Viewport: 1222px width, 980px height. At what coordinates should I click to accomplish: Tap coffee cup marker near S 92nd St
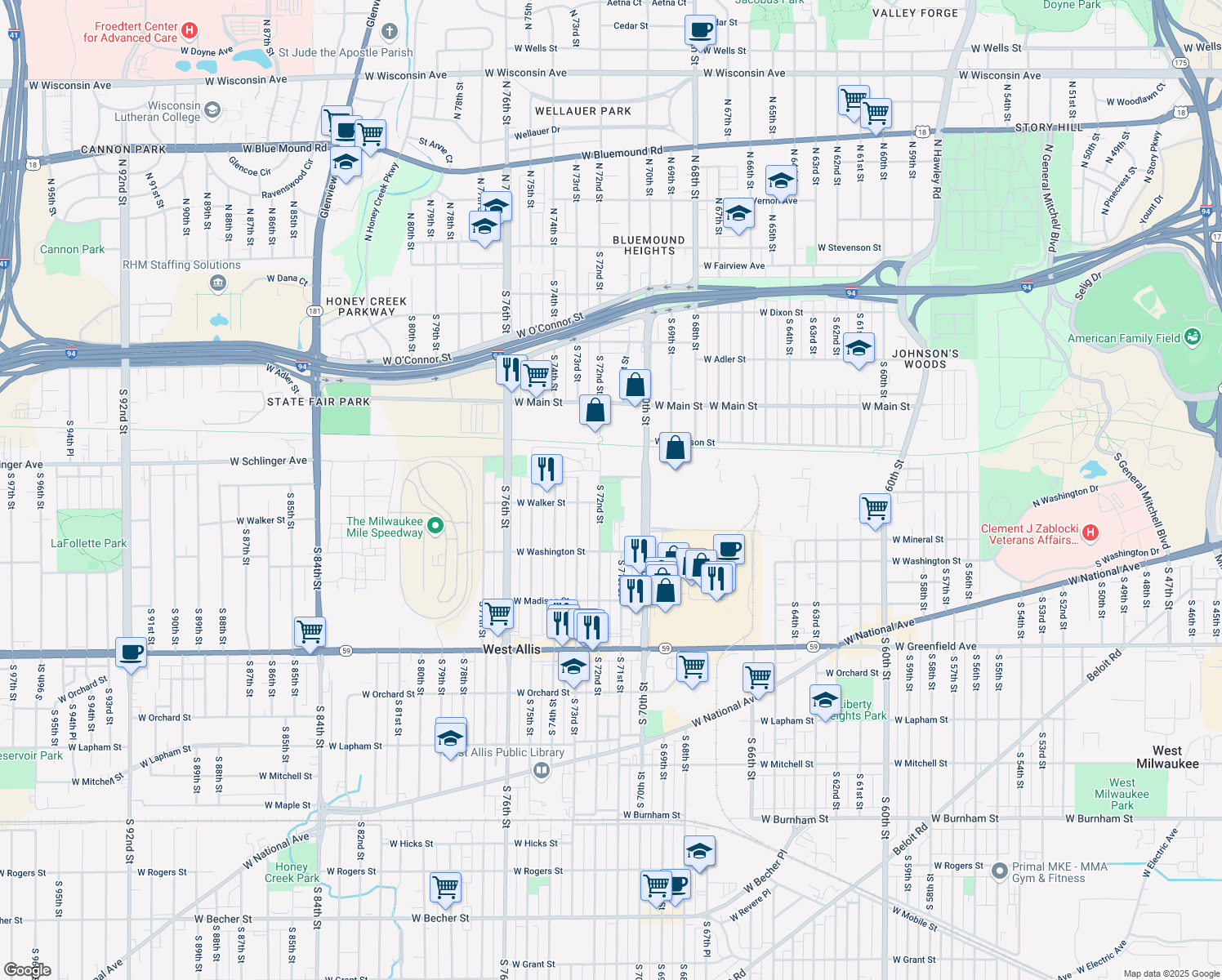coord(131,653)
